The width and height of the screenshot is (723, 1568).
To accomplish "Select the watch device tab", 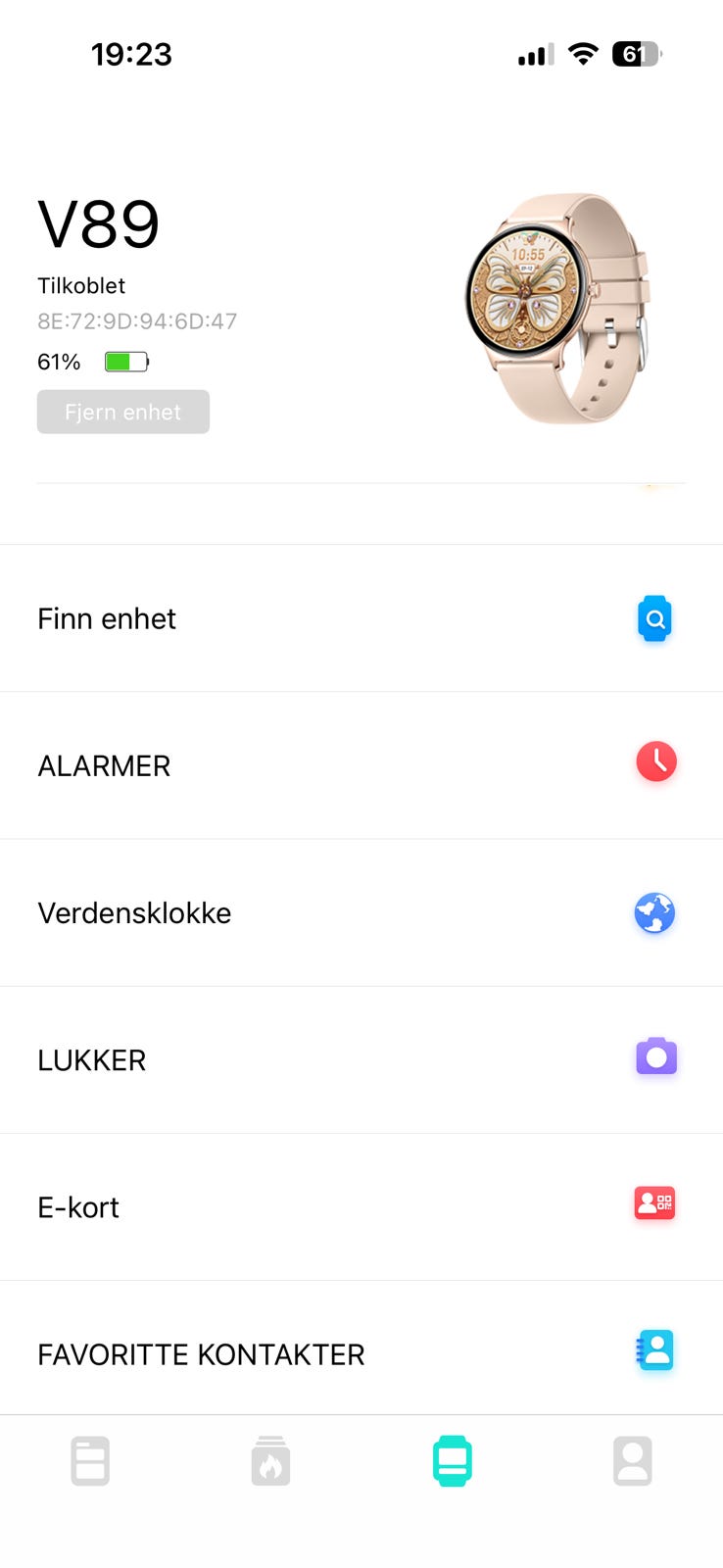I will tap(452, 1461).
